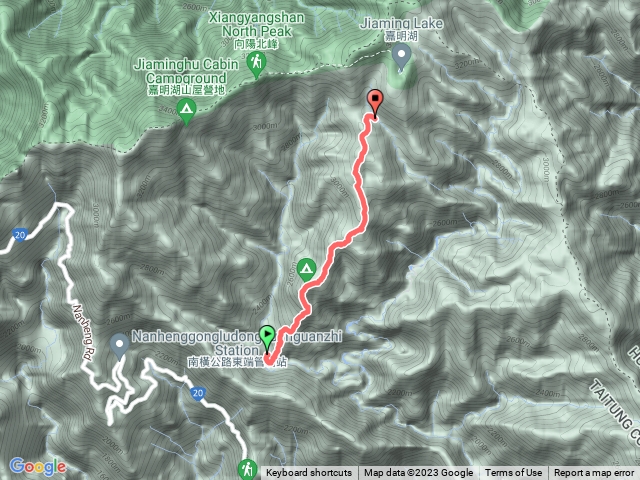Select the Jiaming Lake place marker
This screenshot has width=640, height=480.
pos(403,60)
